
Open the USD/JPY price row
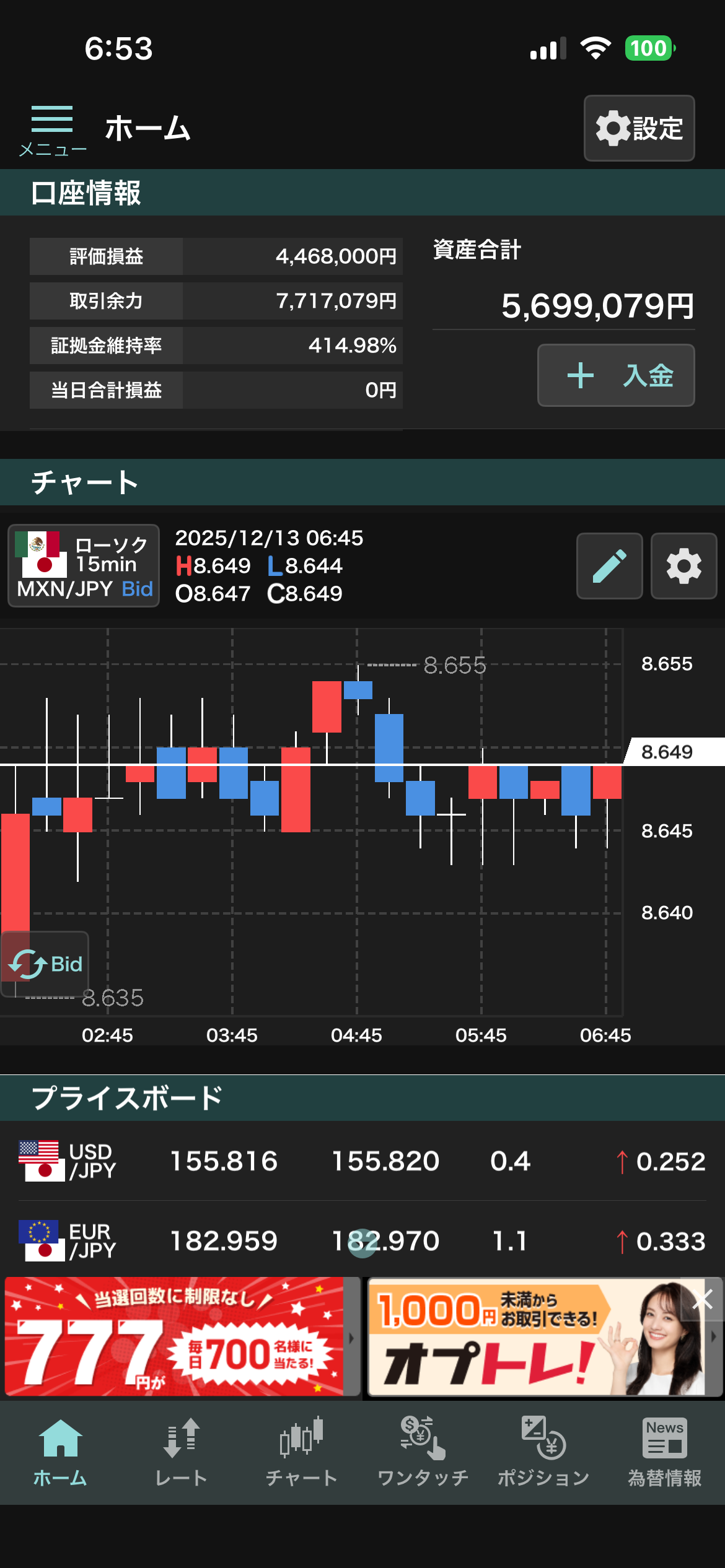tap(362, 1161)
